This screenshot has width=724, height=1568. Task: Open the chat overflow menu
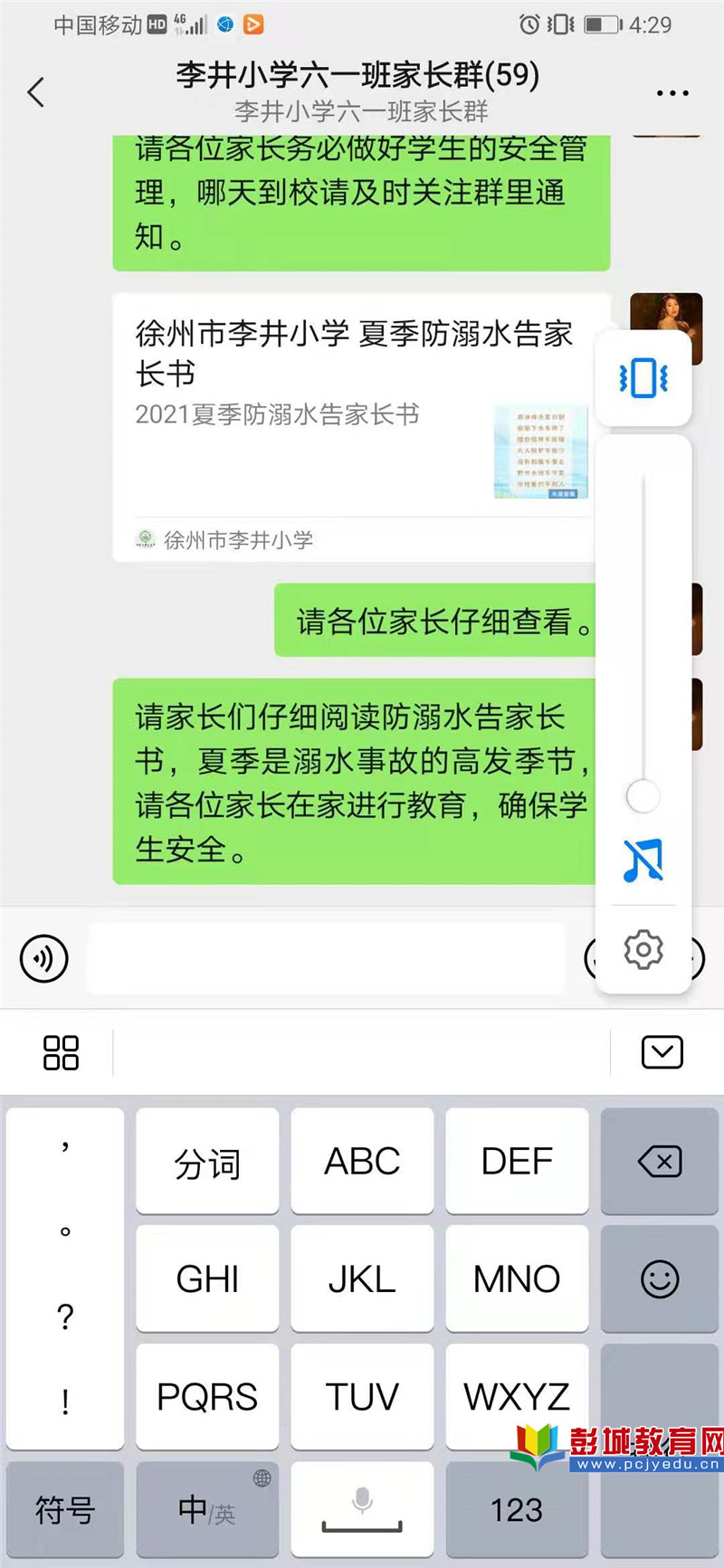click(x=672, y=93)
